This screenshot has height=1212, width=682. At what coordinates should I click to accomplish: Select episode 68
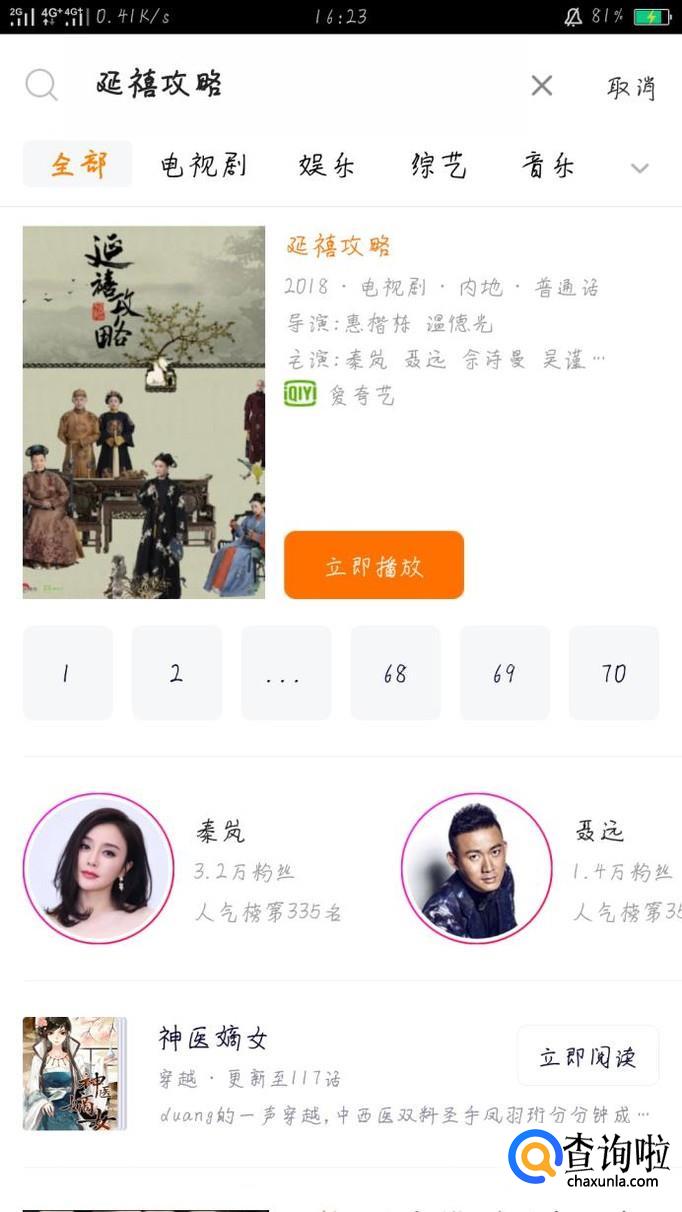[x=395, y=673]
